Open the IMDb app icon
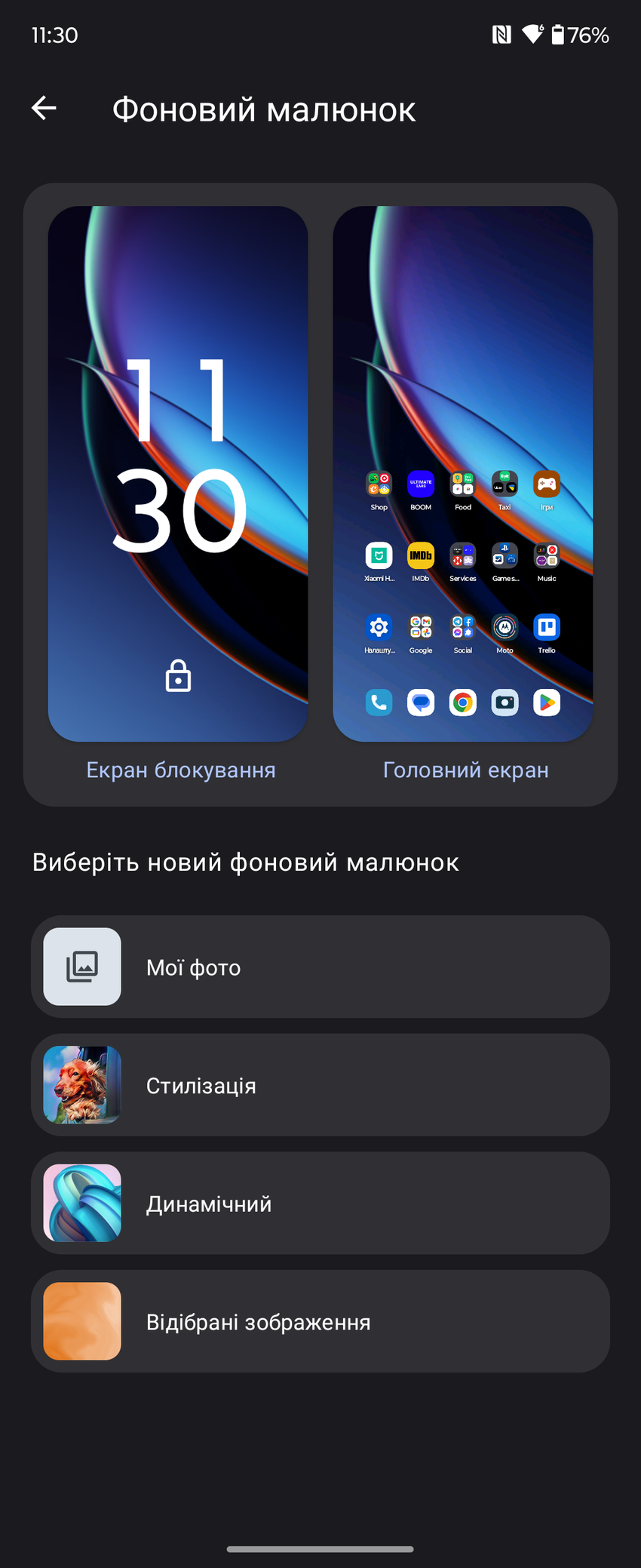641x1568 pixels. pyautogui.click(x=420, y=556)
